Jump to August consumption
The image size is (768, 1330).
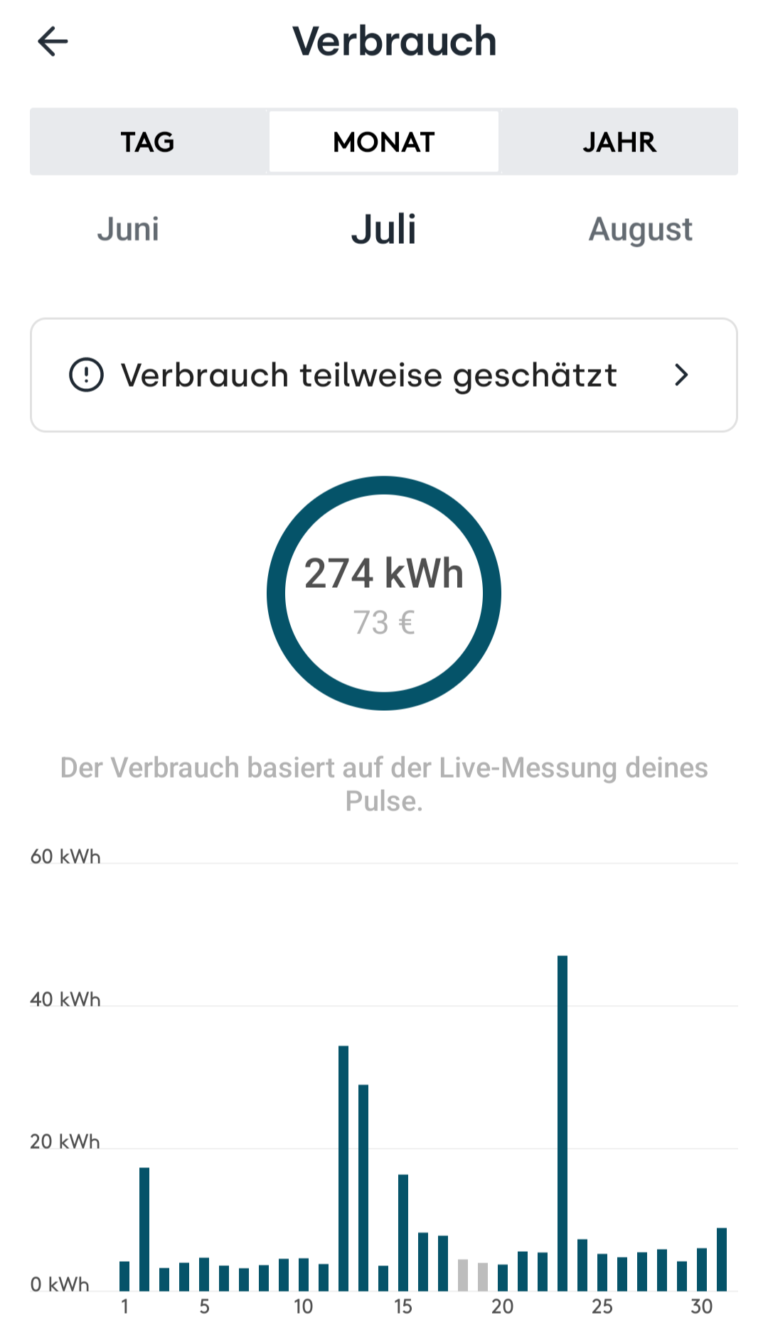click(640, 229)
